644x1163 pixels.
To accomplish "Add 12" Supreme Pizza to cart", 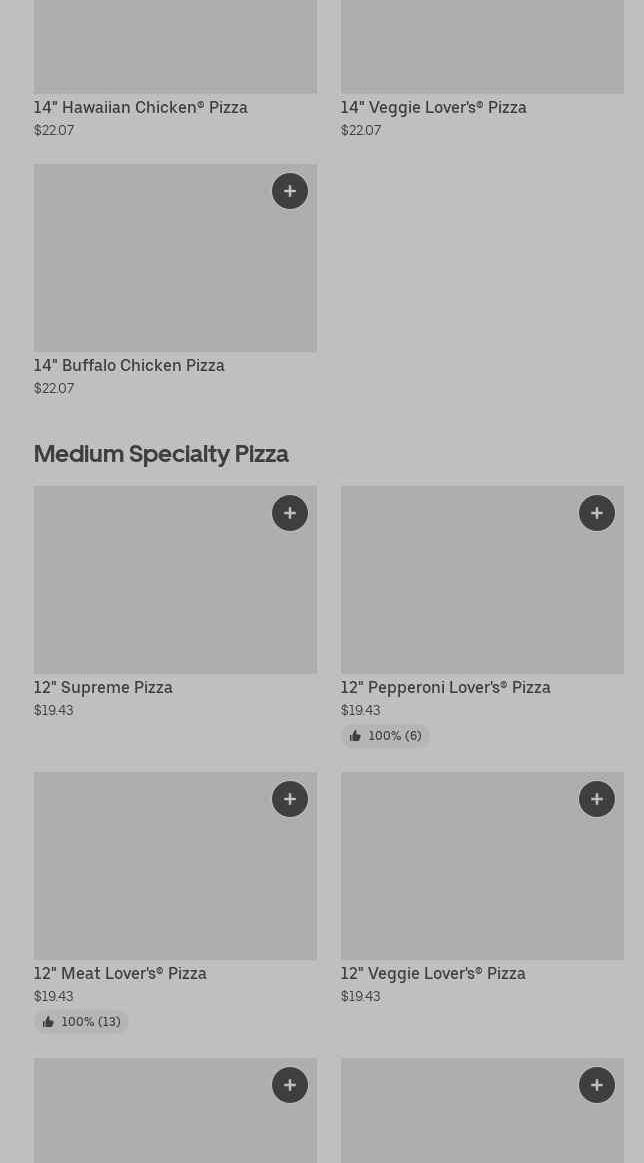I will pos(290,513).
